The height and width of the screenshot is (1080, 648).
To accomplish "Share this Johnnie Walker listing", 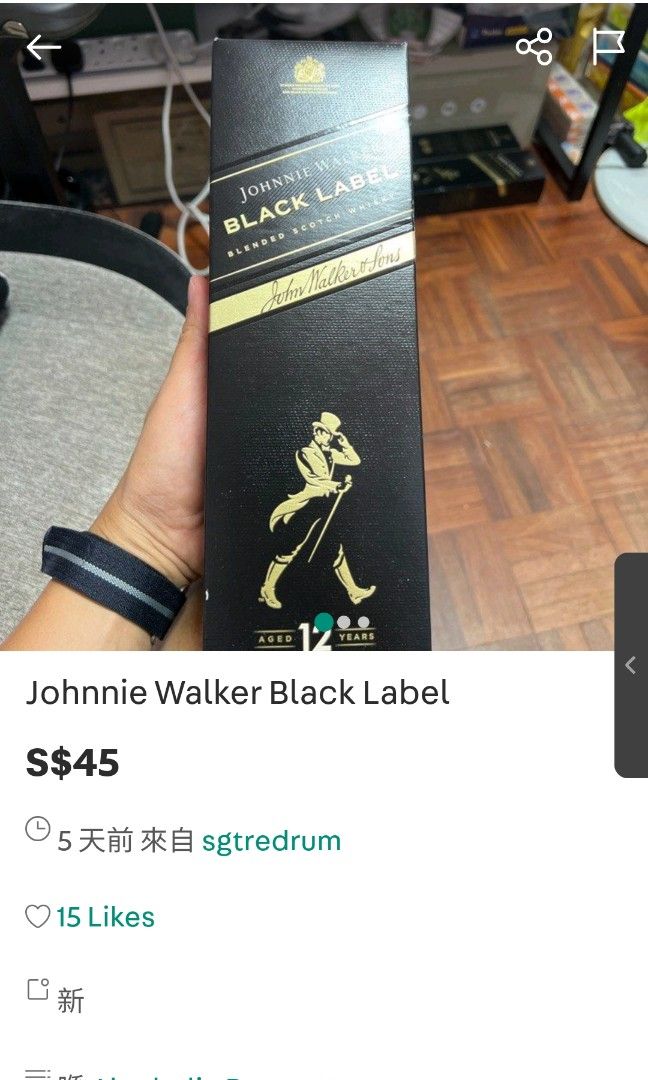I will click(x=534, y=47).
